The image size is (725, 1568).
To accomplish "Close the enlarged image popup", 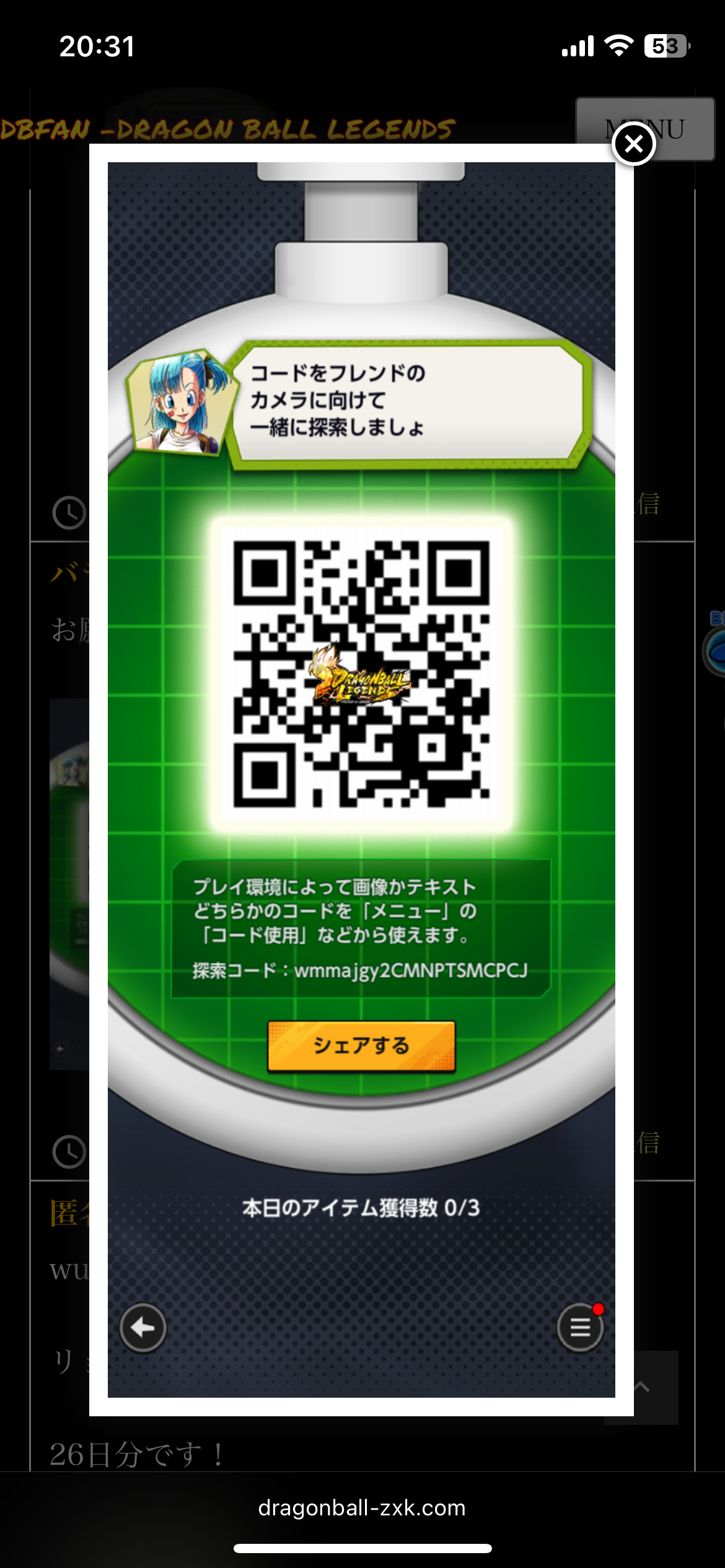I will [633, 144].
